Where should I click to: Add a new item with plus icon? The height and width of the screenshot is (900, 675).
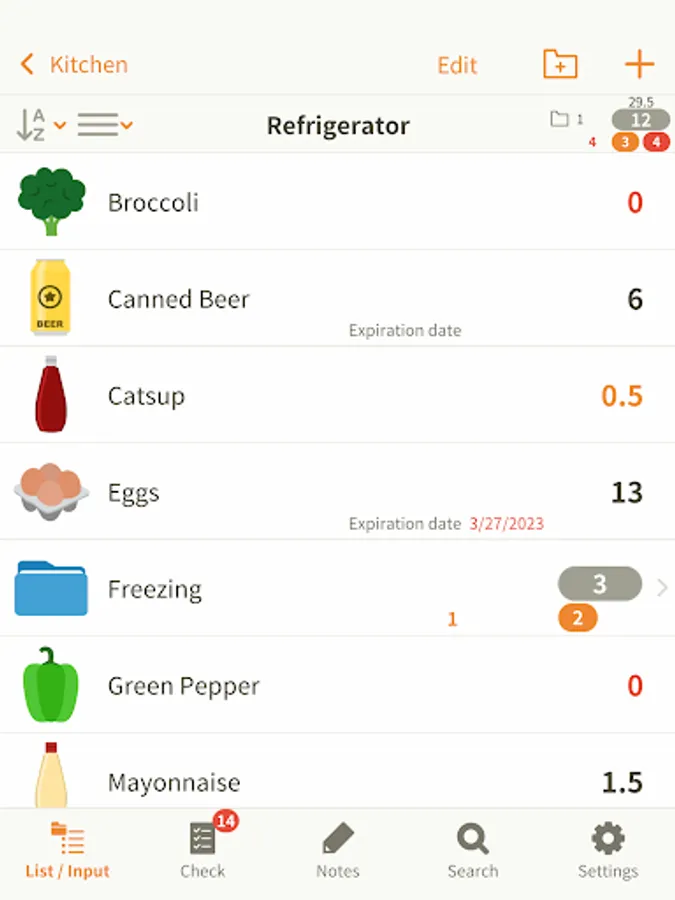[639, 65]
